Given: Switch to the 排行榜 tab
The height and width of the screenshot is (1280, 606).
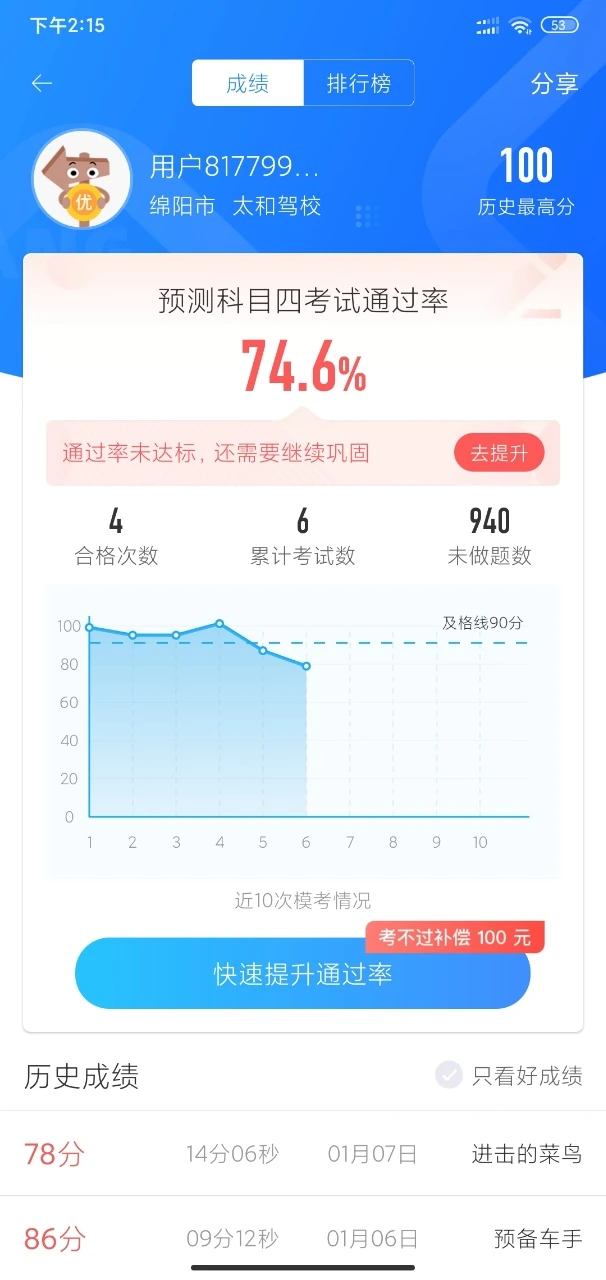Looking at the screenshot, I should [x=358, y=83].
